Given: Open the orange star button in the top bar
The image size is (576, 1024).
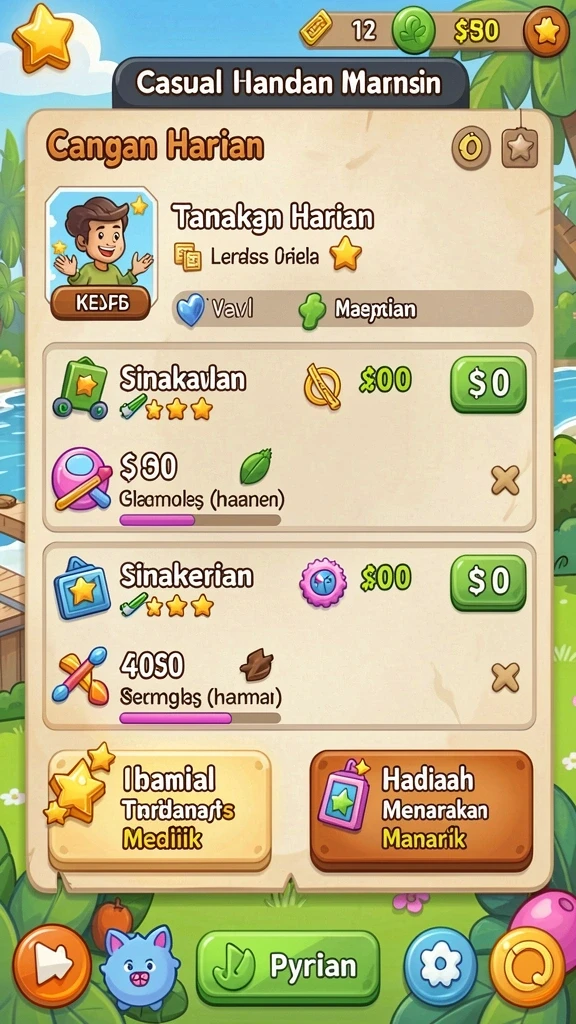Looking at the screenshot, I should (x=547, y=30).
